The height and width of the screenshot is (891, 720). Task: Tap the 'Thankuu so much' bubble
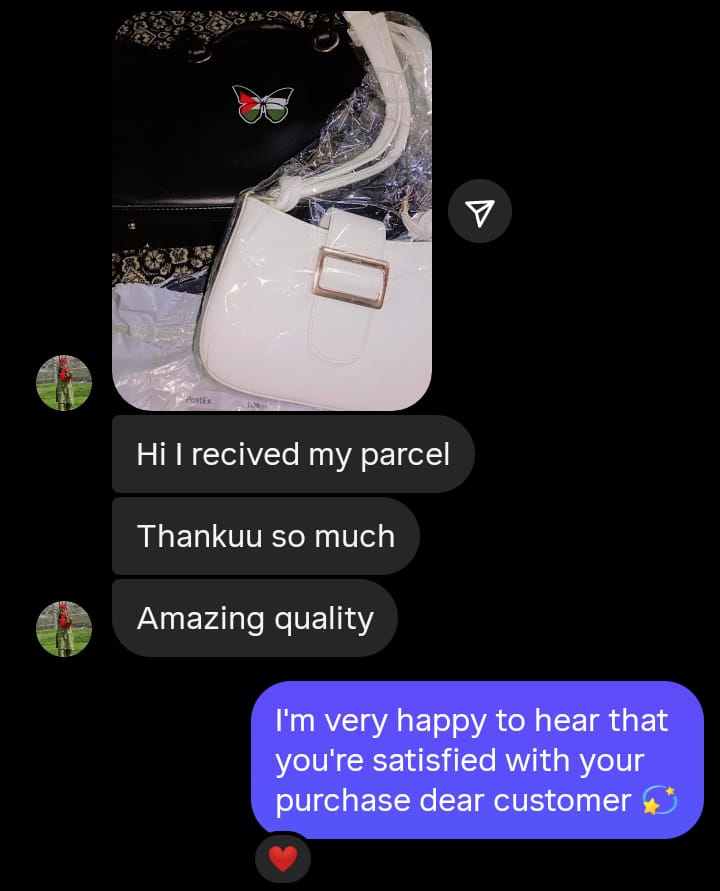pos(264,536)
